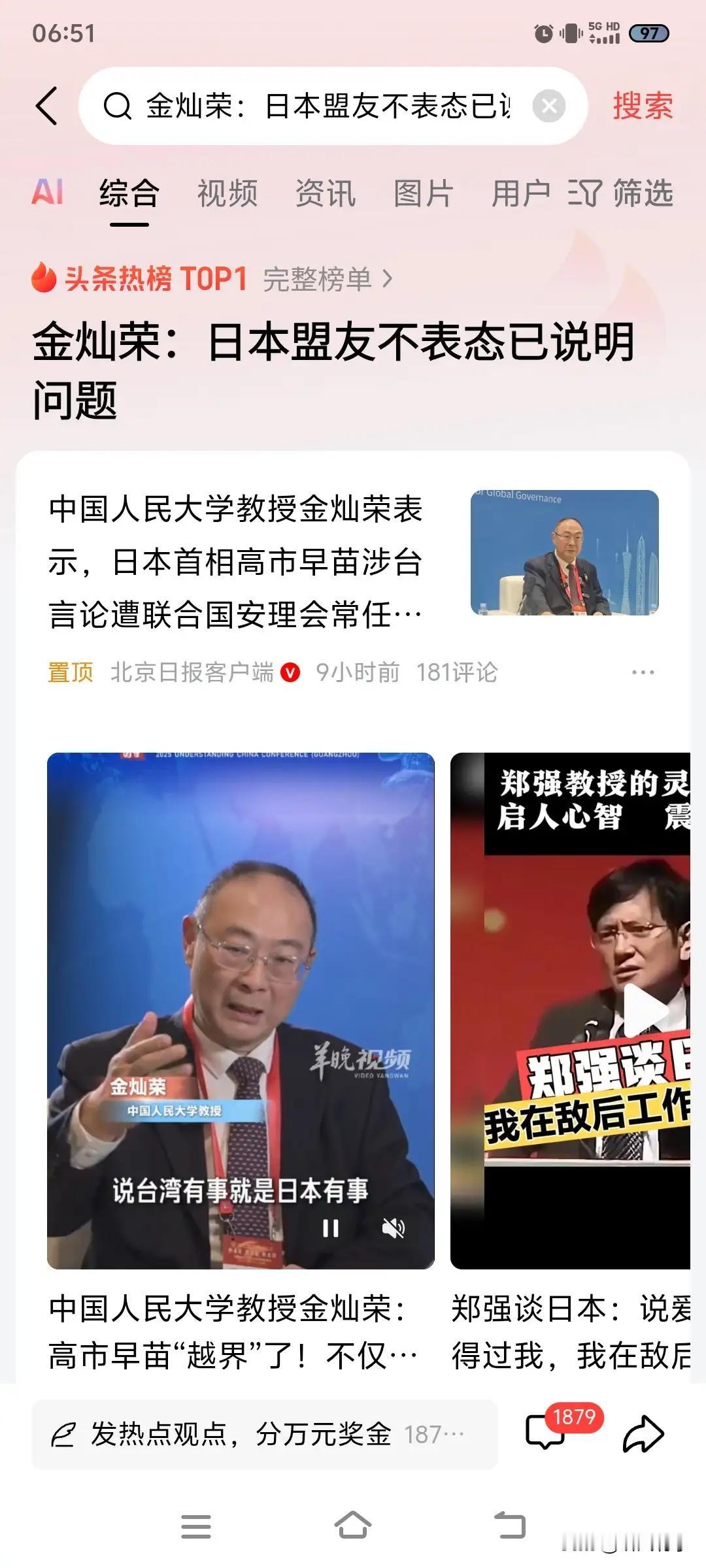Tap 搜索 to run the search
Viewport: 706px width, 1568px height.
pyautogui.click(x=641, y=105)
